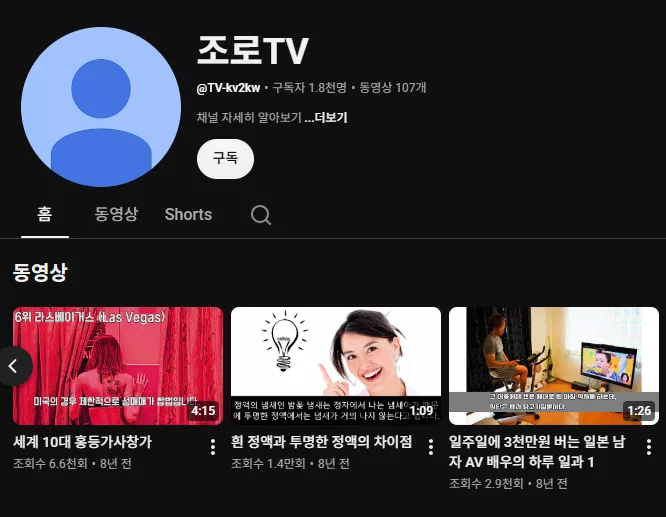
Task: Tap the 조로TV channel avatar
Action: tap(101, 107)
